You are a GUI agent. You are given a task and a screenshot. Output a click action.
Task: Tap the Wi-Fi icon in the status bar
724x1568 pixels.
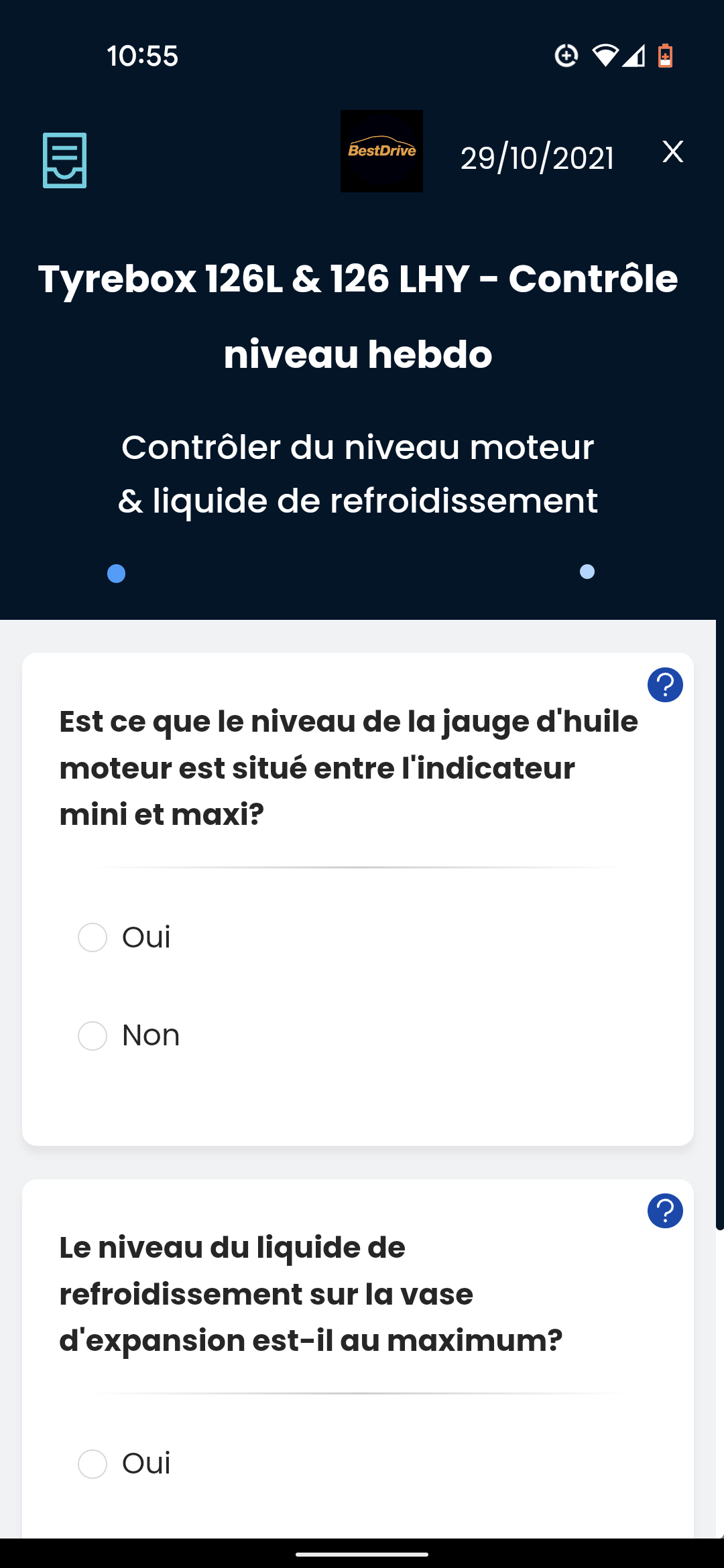607,56
